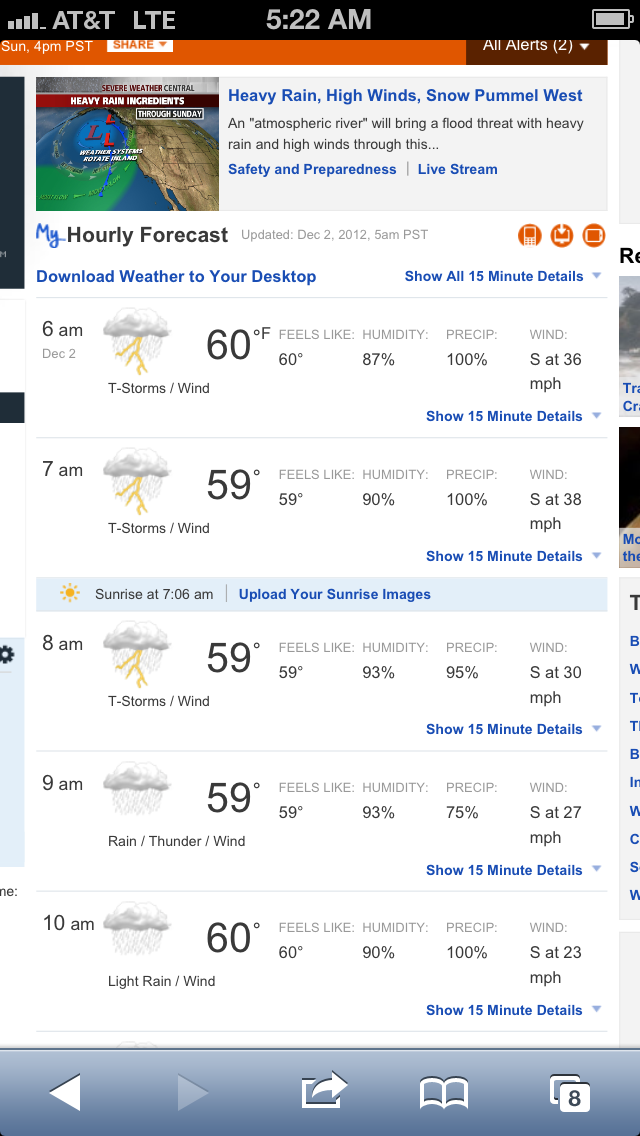Viewport: 640px width, 1136px height.
Task: Open the browser share menu
Action: (324, 1090)
